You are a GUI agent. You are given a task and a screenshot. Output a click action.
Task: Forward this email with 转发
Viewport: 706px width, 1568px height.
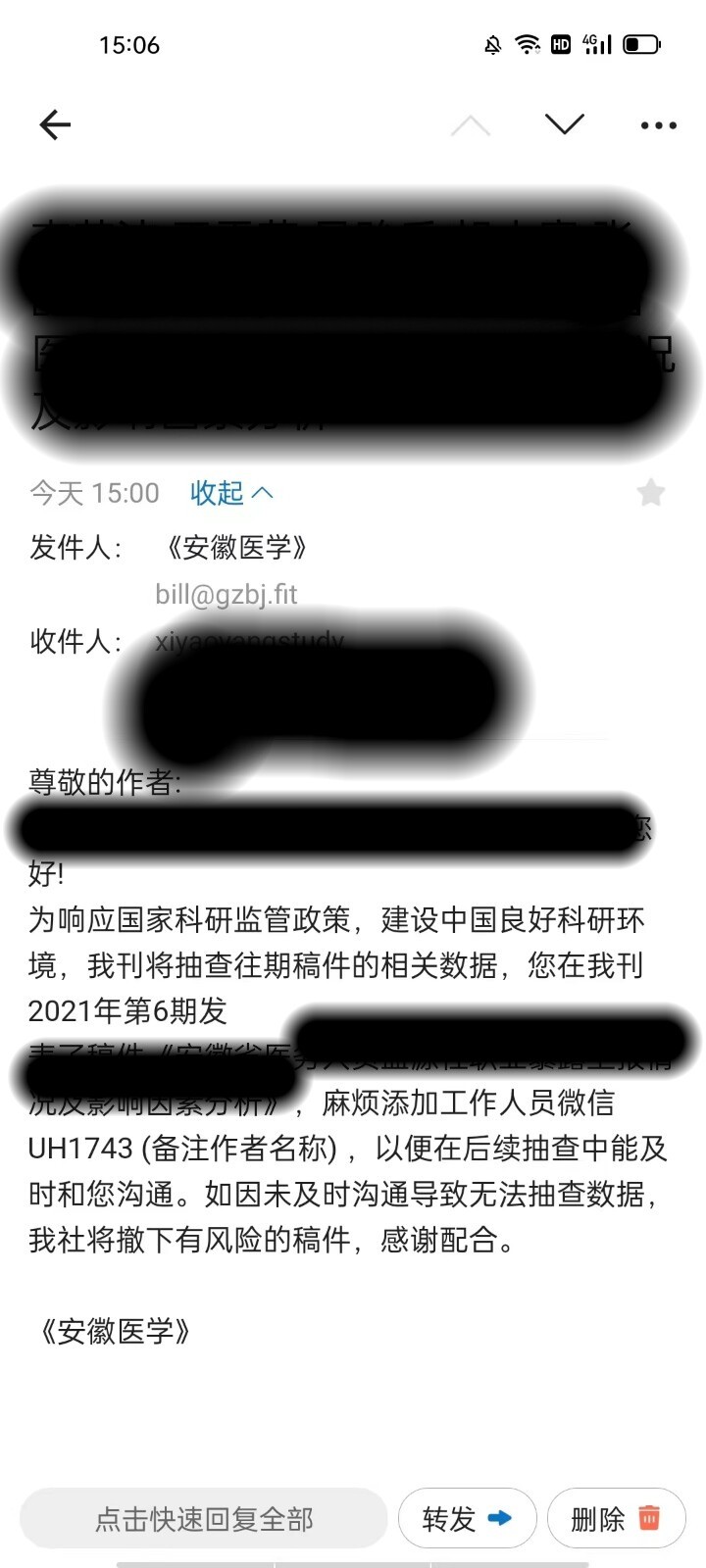tap(467, 1519)
